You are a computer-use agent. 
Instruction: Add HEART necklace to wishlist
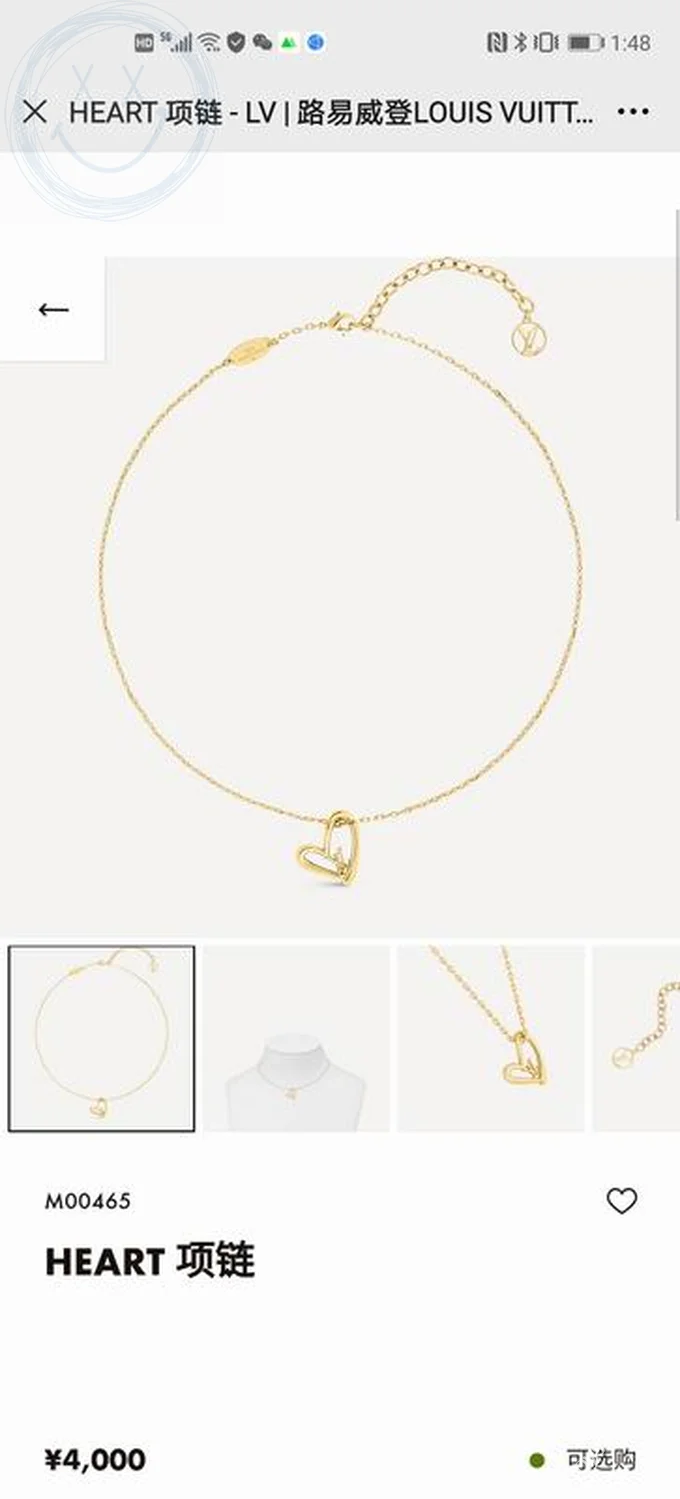coord(621,1200)
